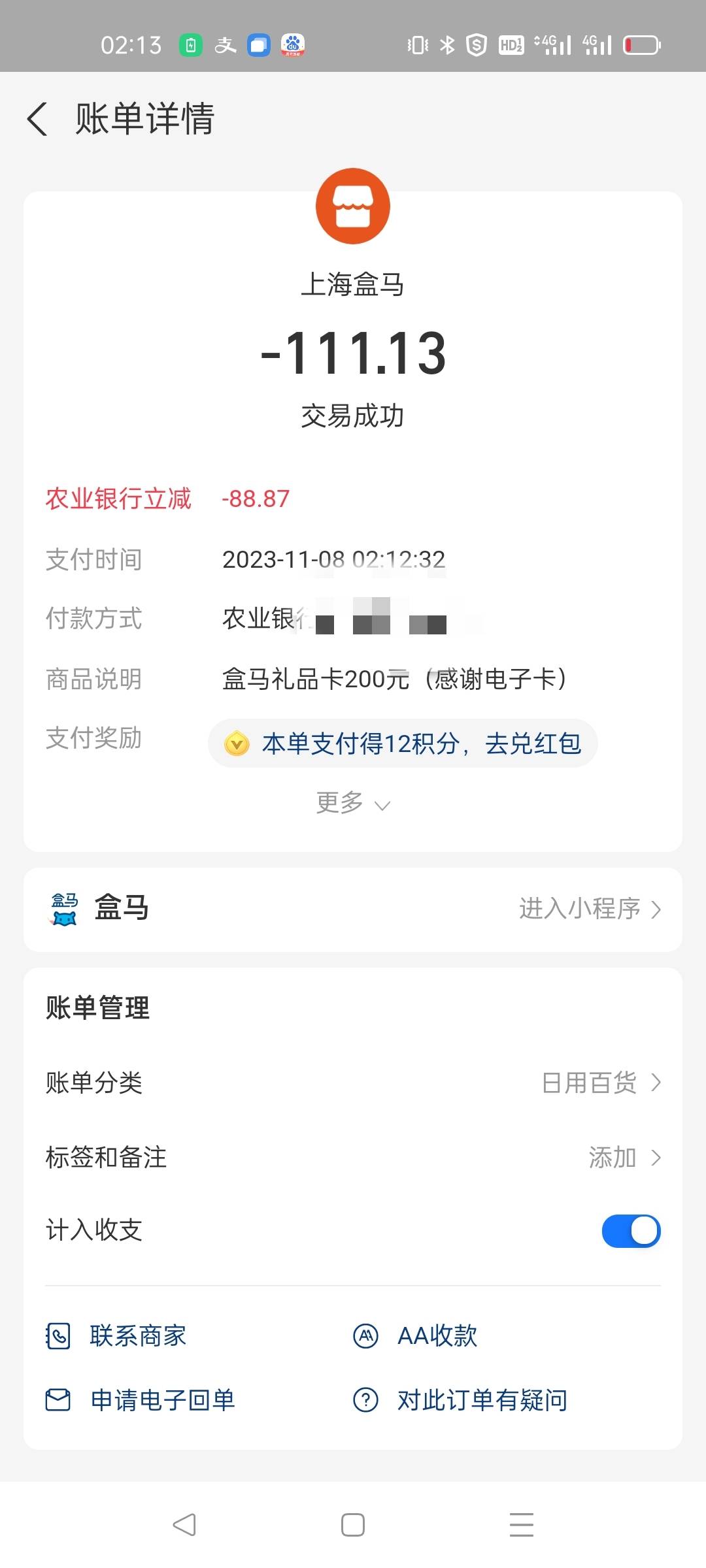The width and height of the screenshot is (706, 1568).
Task: Tap 本单支付得12积分 reward chip
Action: (403, 743)
